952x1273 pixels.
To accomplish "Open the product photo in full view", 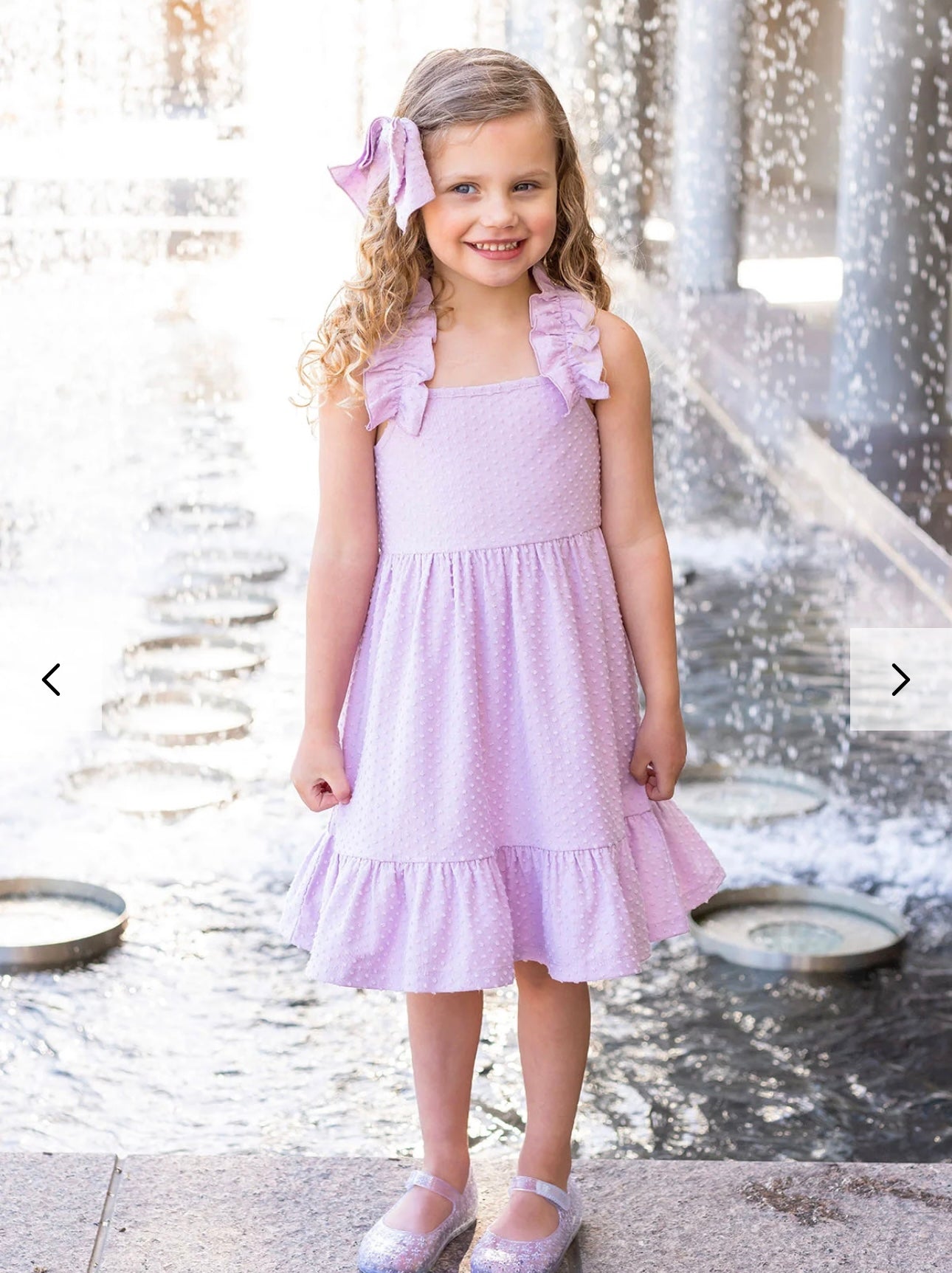I will tap(476, 517).
